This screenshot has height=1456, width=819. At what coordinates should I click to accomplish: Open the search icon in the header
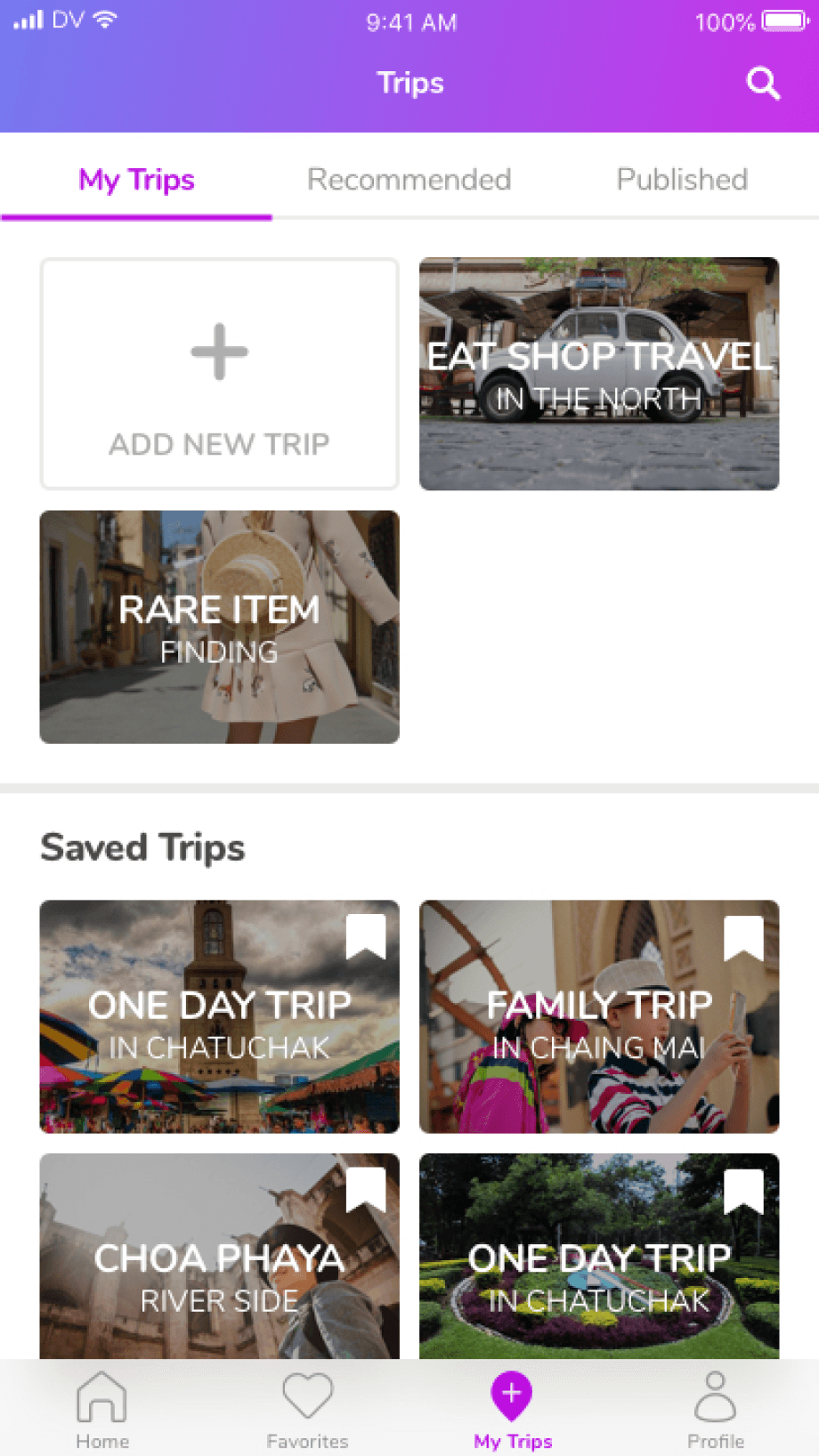(763, 84)
